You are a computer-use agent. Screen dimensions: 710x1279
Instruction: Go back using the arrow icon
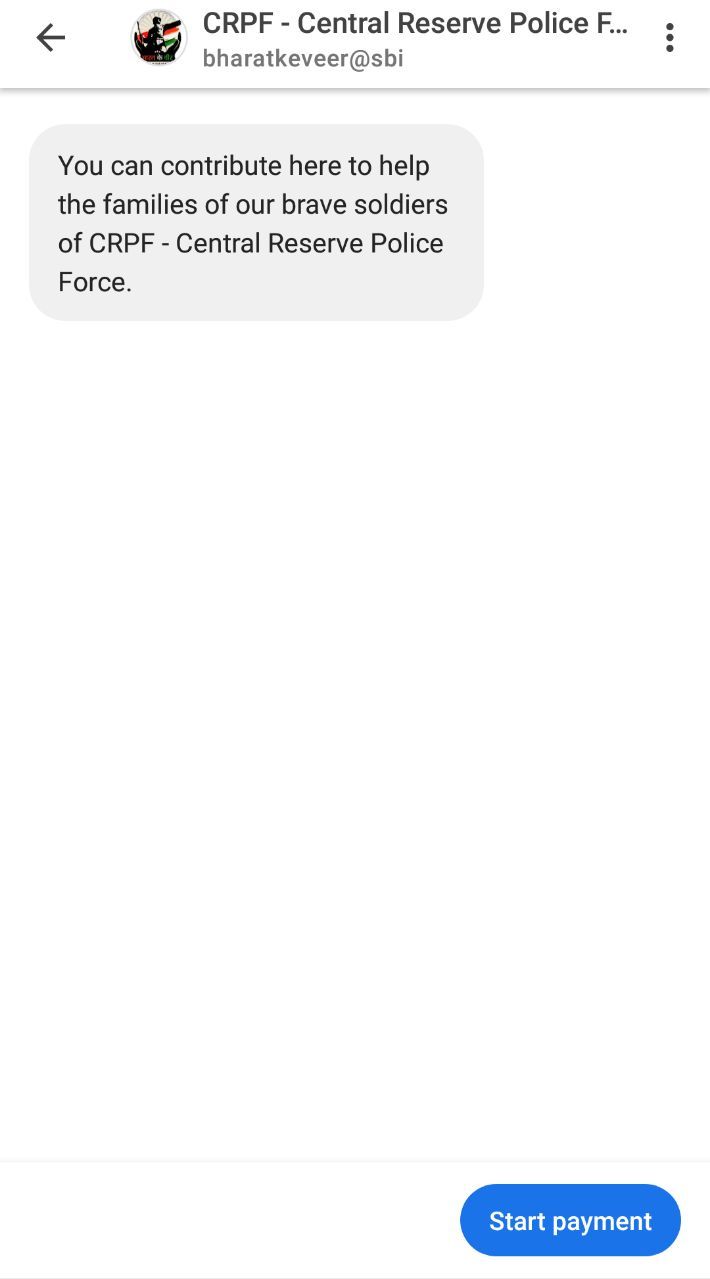50,38
